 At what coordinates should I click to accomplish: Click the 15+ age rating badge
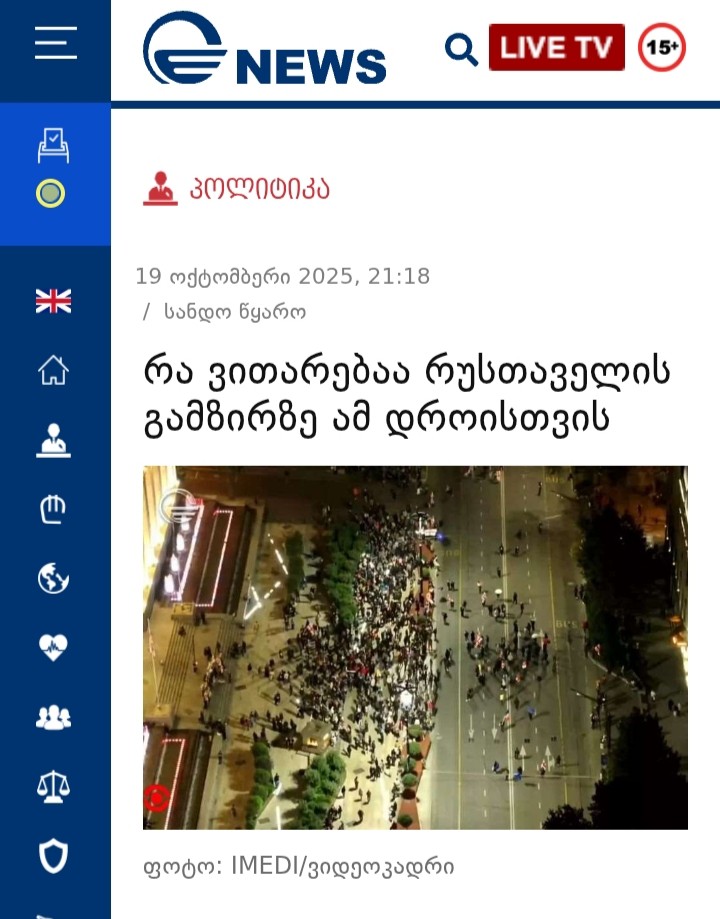(x=662, y=47)
